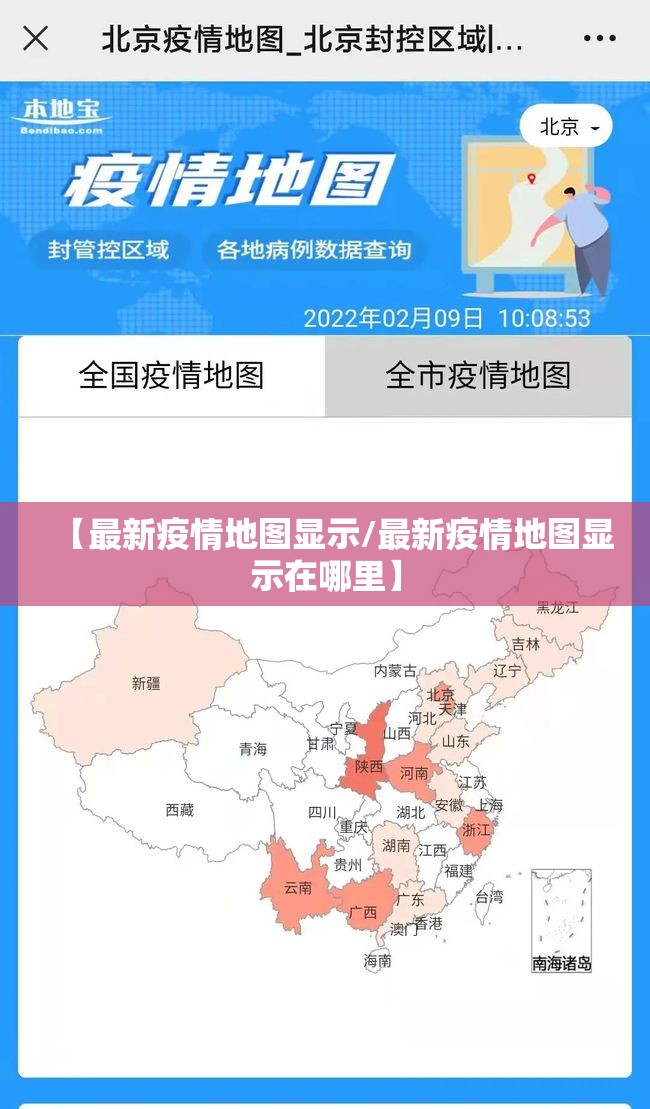
Task: Switch to the 全市疫情地图 tab
Action: 478,376
